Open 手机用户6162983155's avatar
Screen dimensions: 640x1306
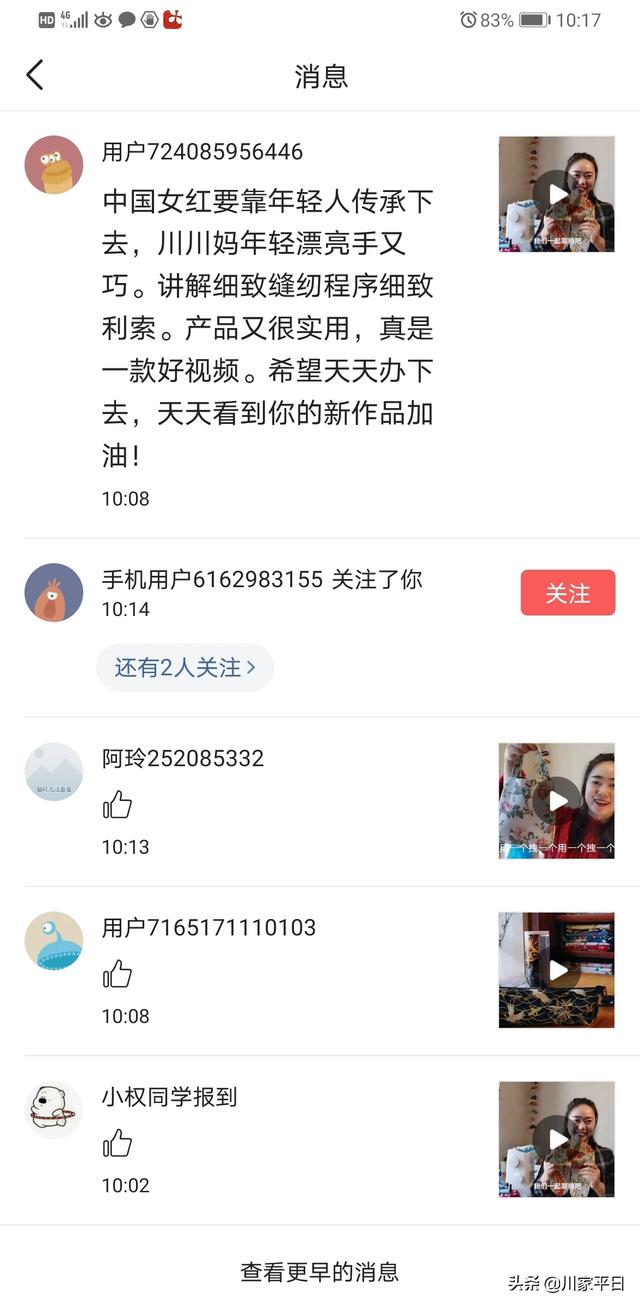[54, 593]
